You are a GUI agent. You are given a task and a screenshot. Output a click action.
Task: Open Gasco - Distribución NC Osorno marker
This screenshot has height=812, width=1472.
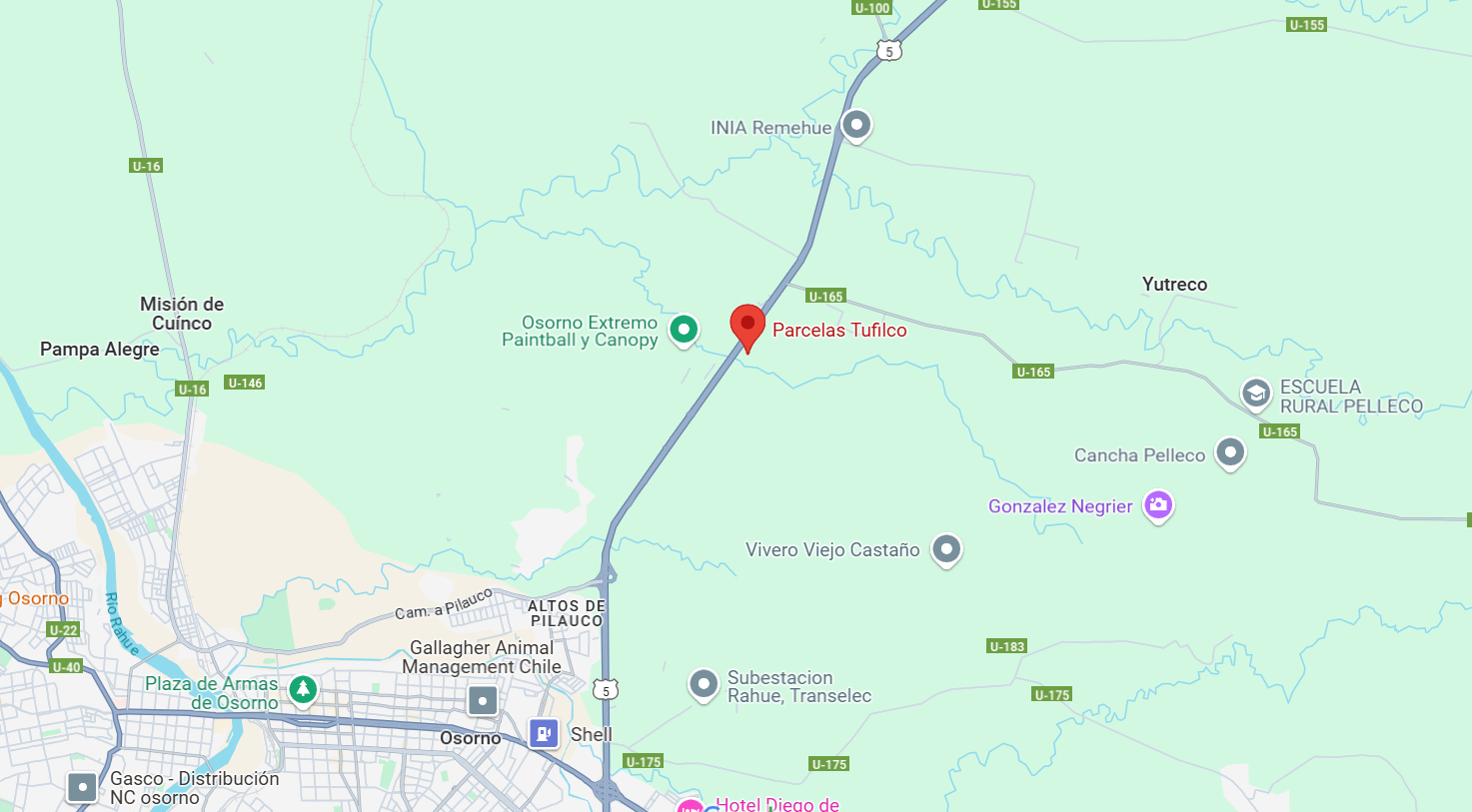point(82,787)
